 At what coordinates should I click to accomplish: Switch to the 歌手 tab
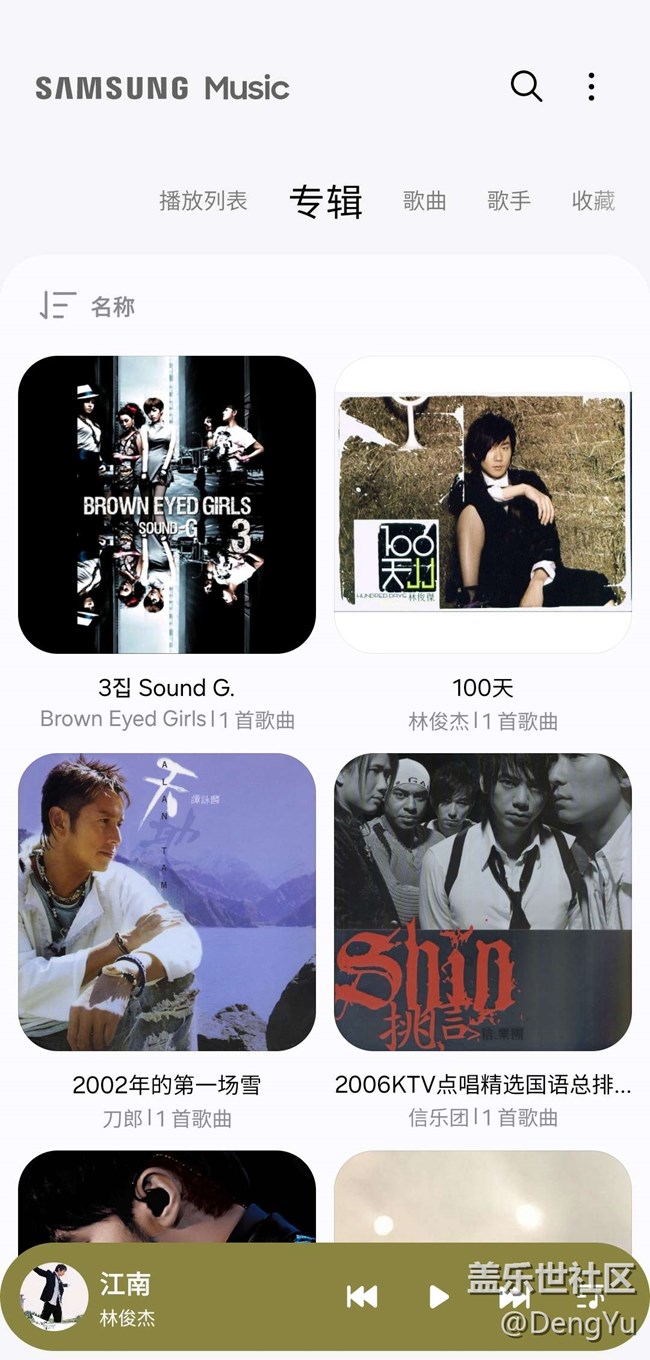[x=508, y=201]
